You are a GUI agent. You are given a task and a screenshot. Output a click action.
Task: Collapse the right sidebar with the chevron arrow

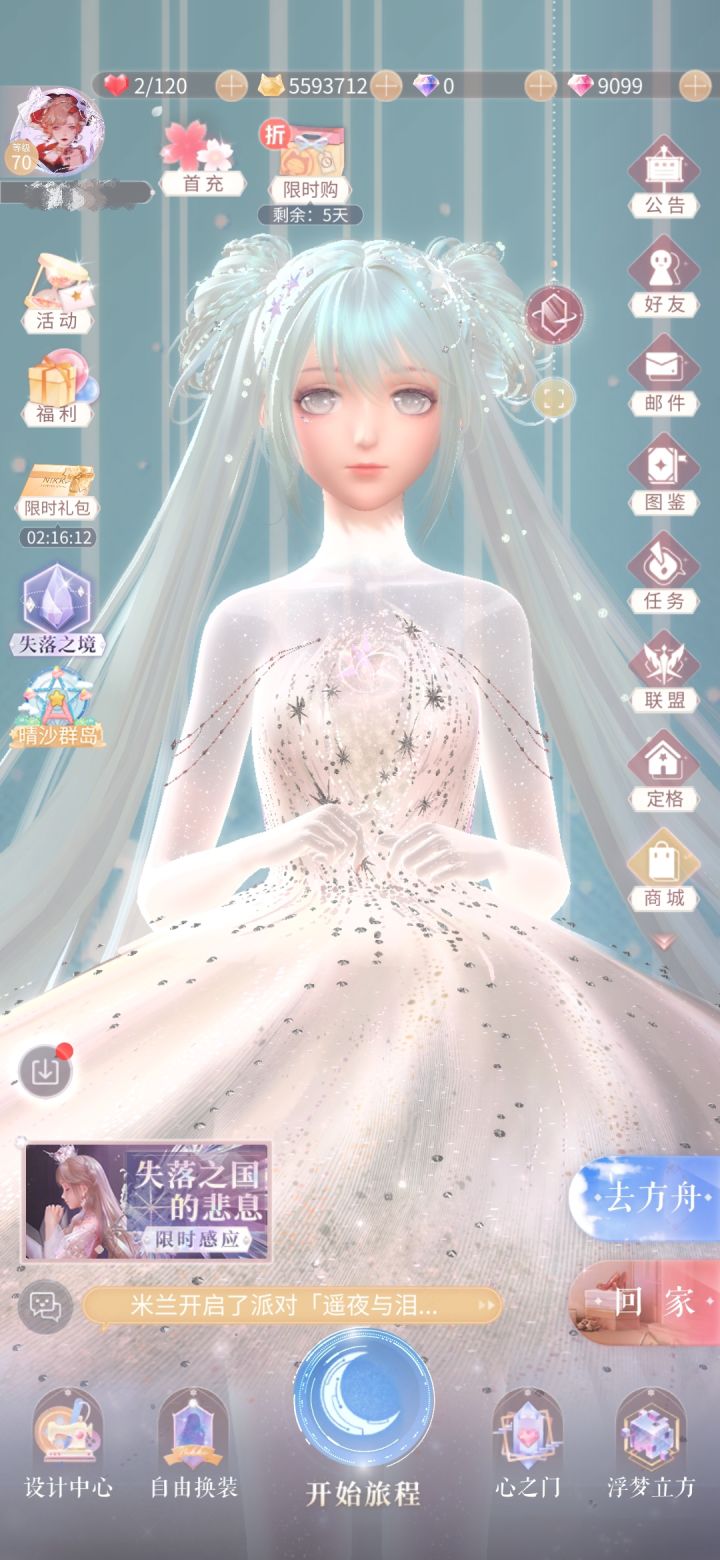pos(663,940)
